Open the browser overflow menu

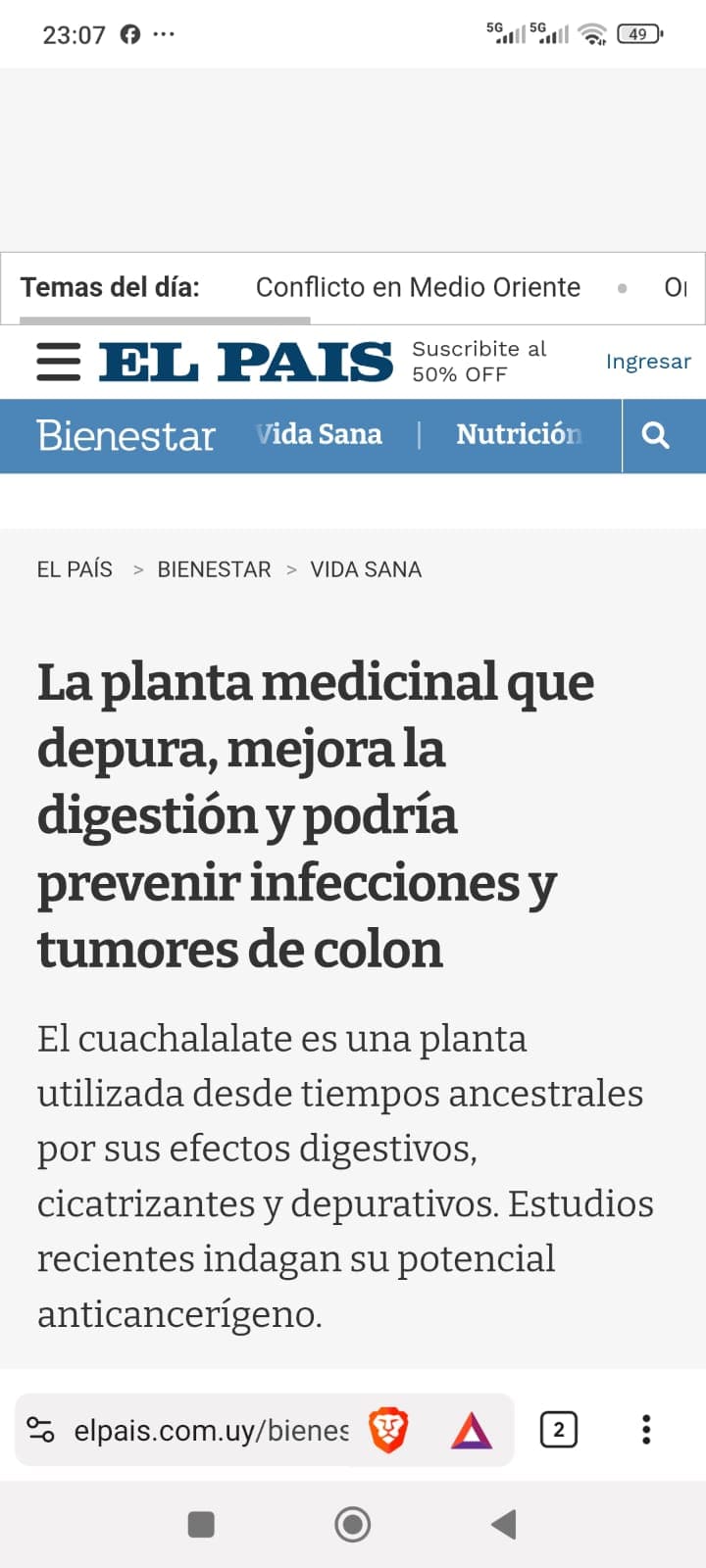(646, 1430)
